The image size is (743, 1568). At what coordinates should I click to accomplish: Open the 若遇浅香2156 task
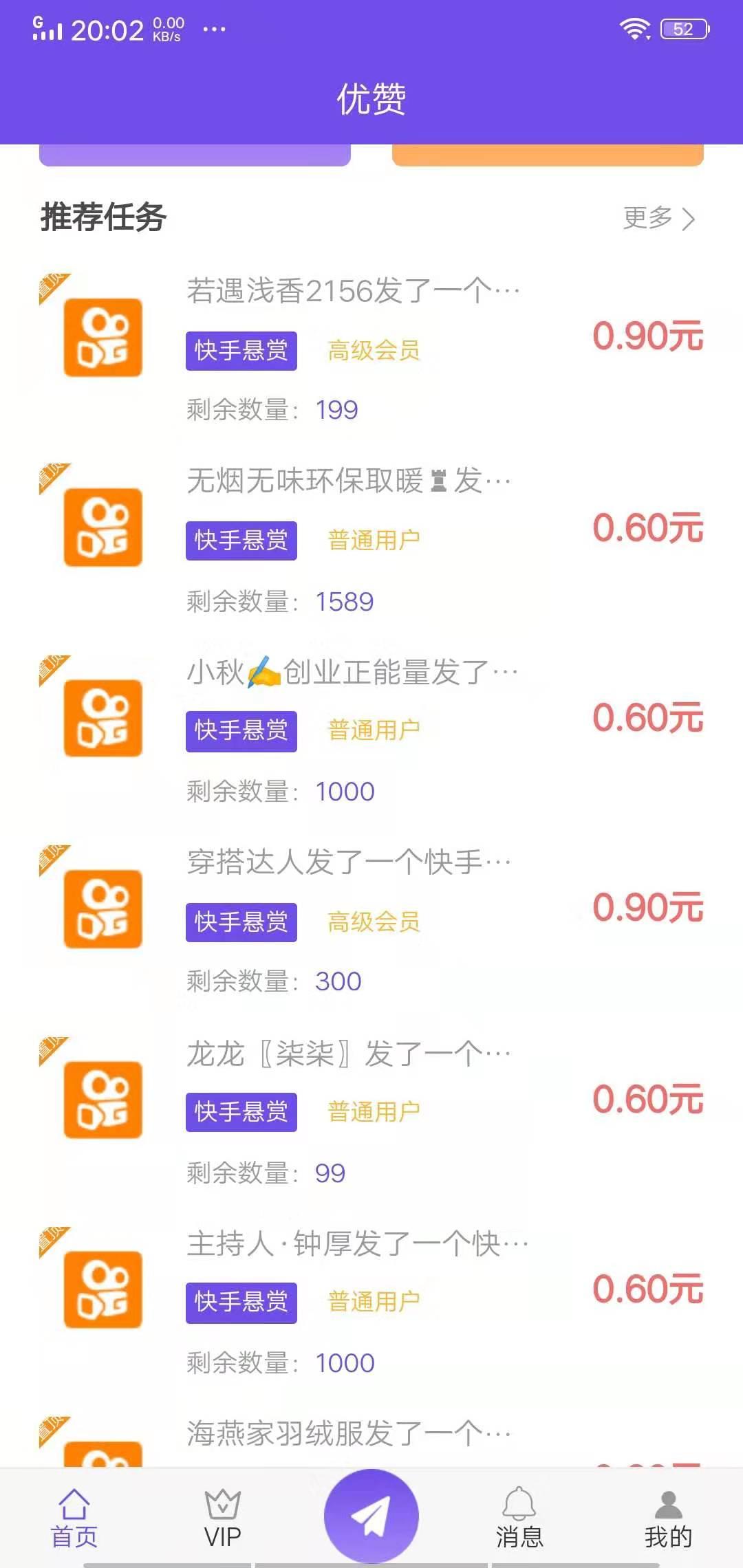371,349
